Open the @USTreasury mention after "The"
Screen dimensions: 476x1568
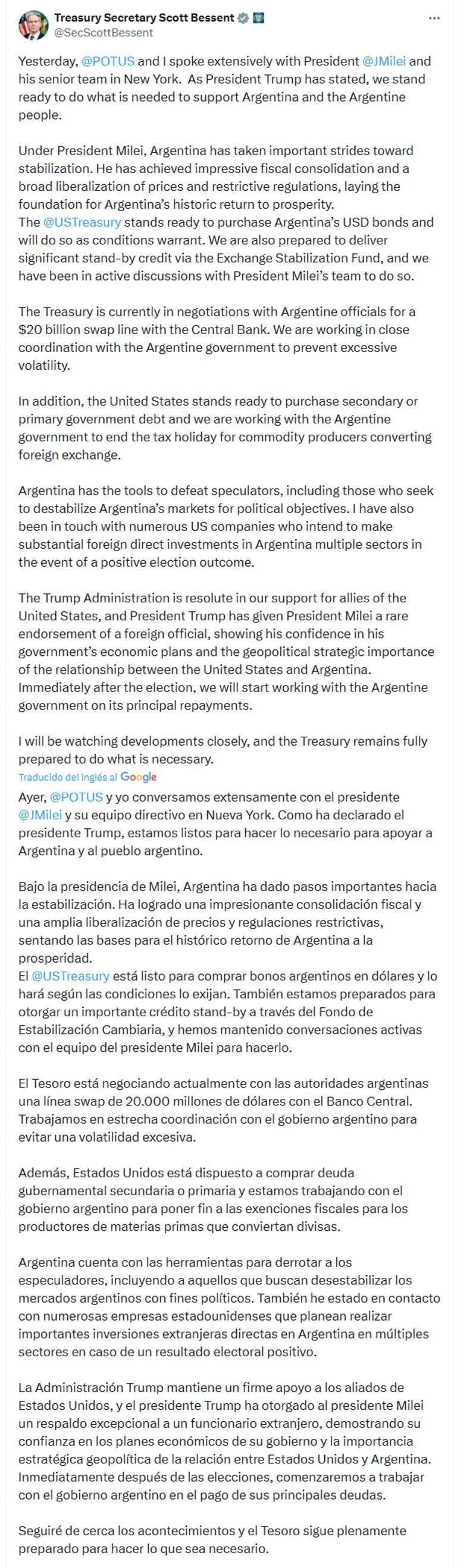(82, 222)
